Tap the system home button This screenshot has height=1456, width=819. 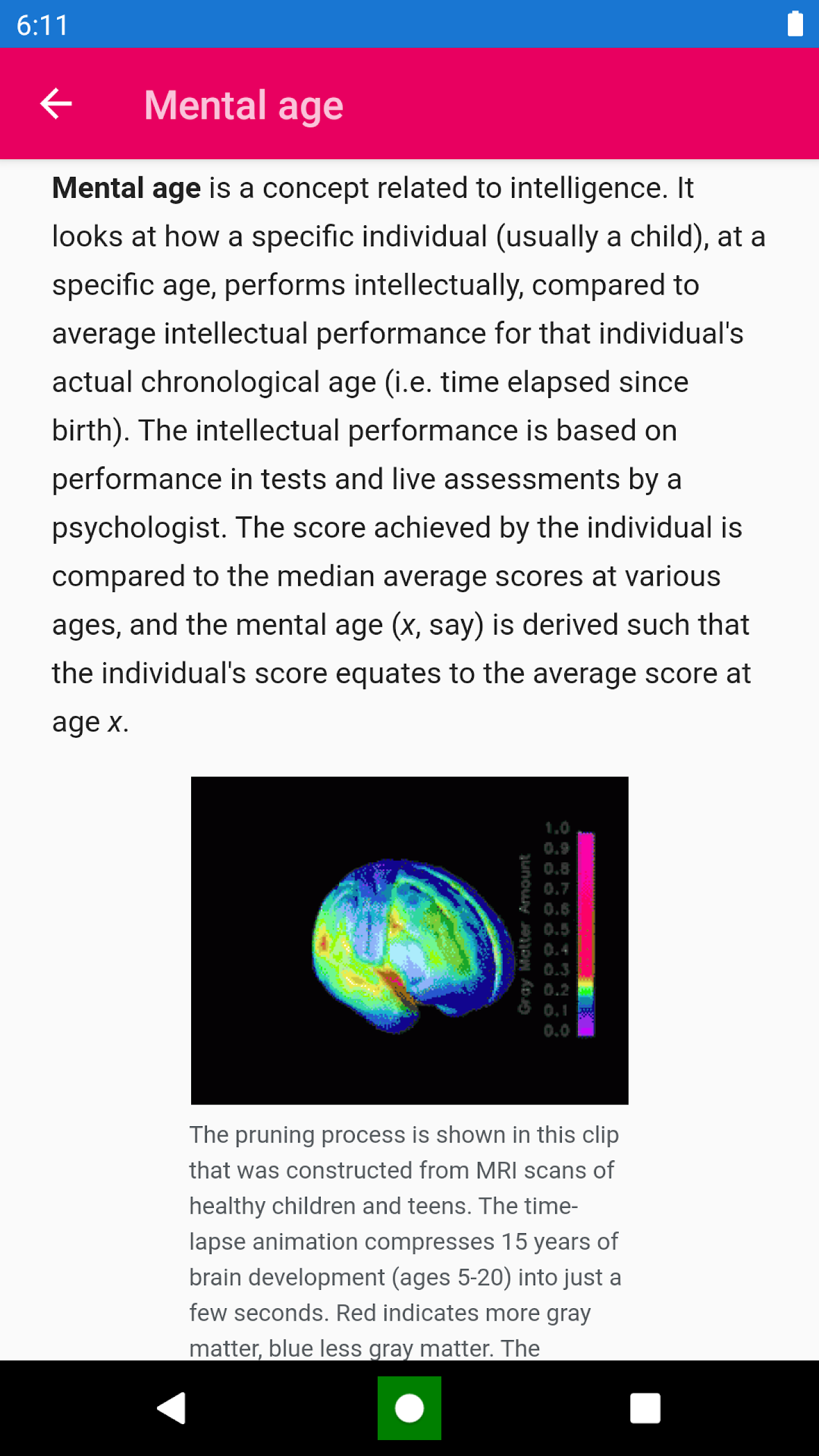click(409, 1408)
